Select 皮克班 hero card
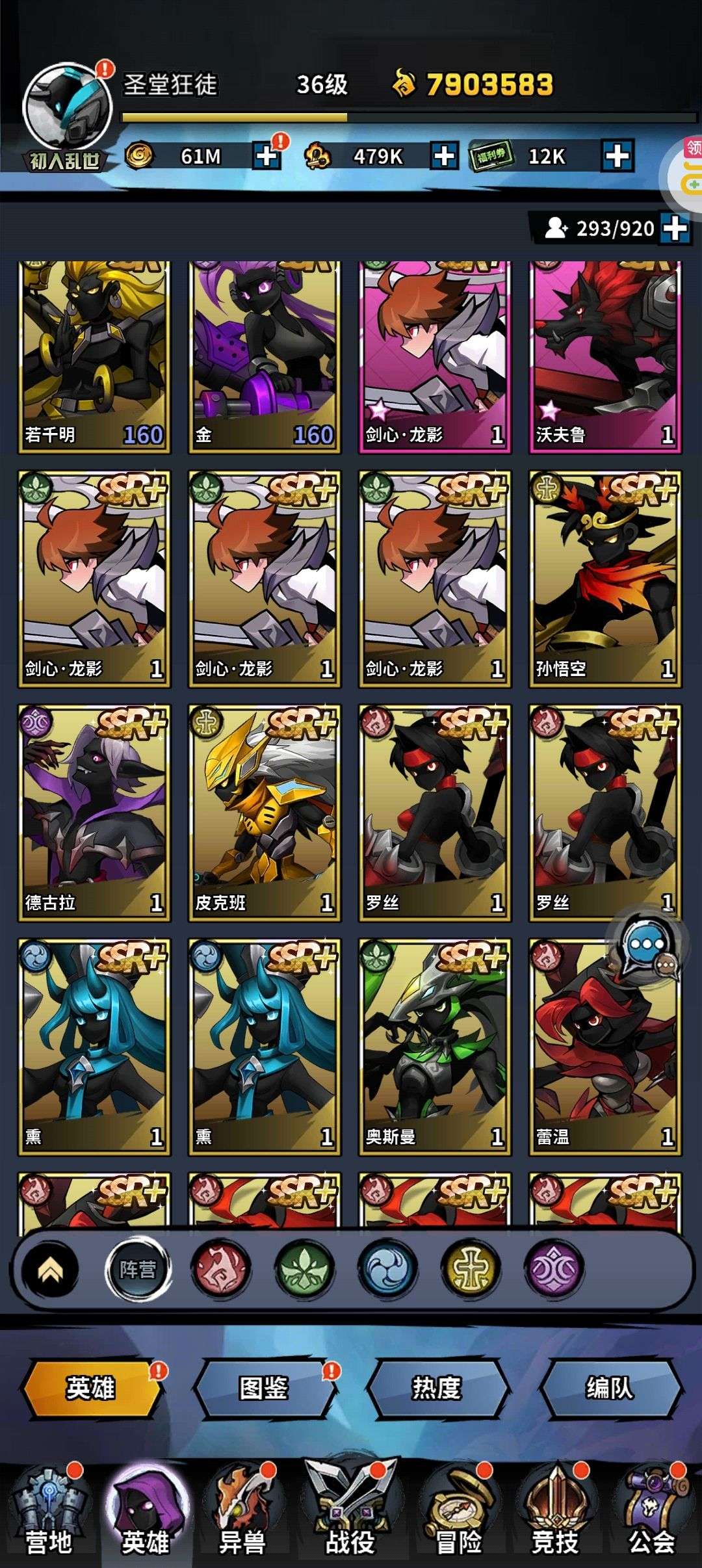 pos(265,813)
